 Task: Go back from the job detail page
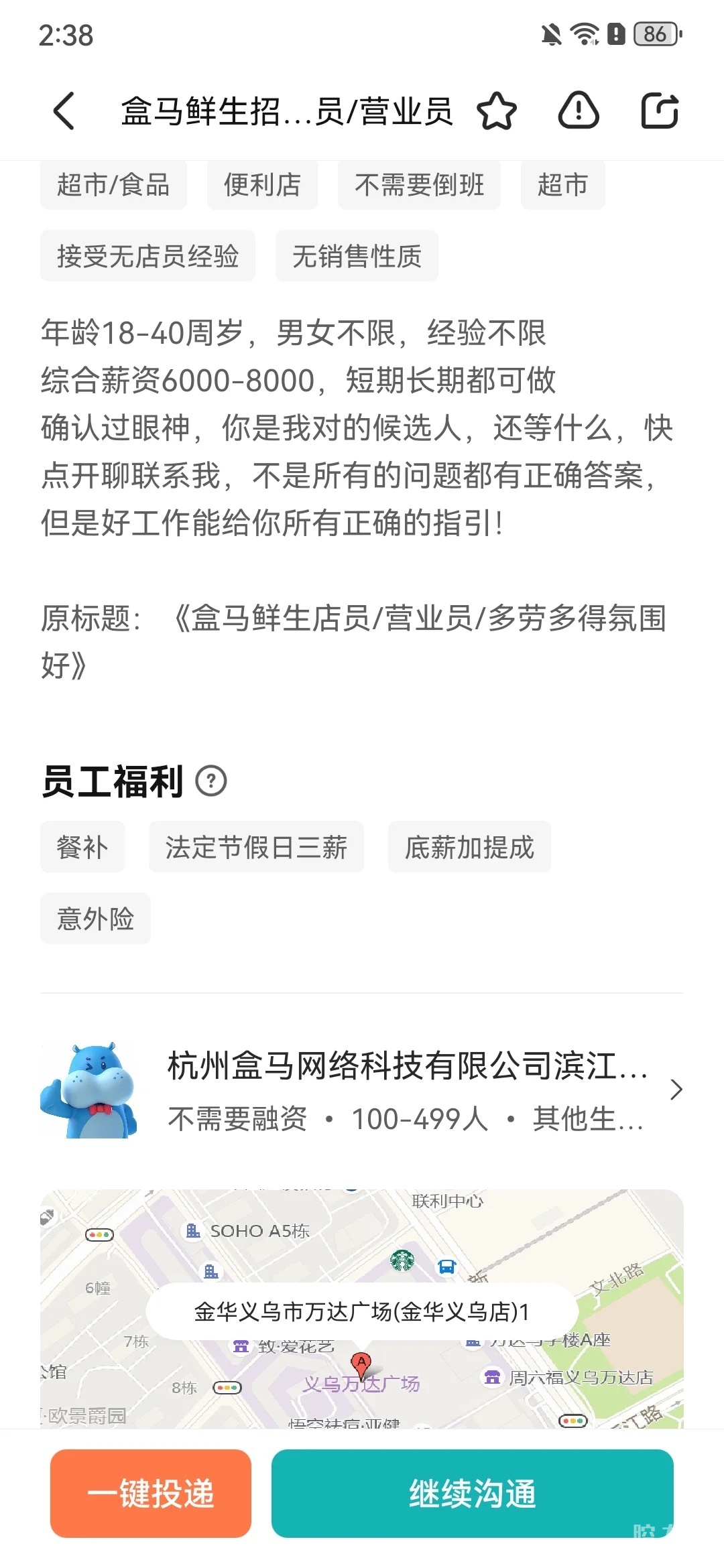(x=64, y=111)
